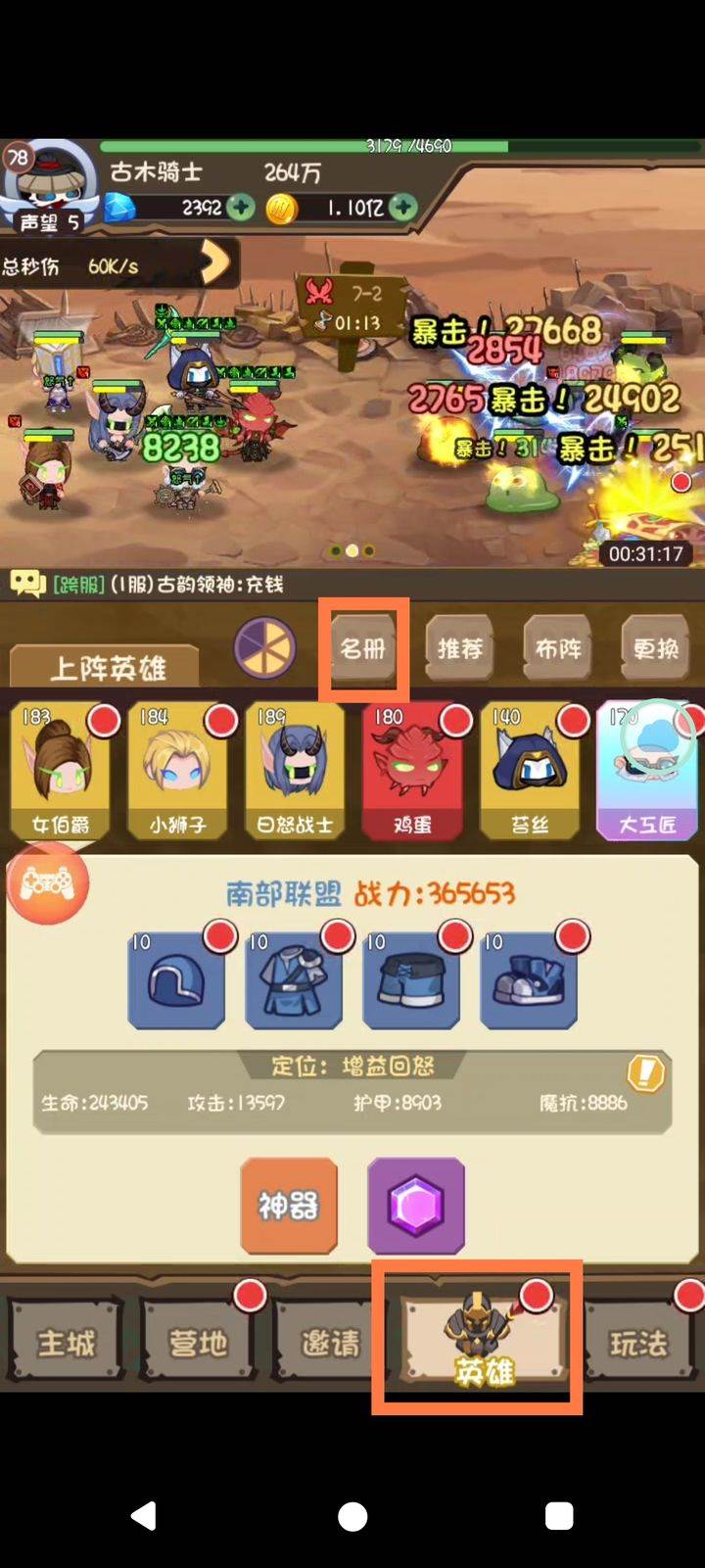This screenshot has height=1568, width=705.
Task: Select hero 女伯爵
Action: point(60,771)
